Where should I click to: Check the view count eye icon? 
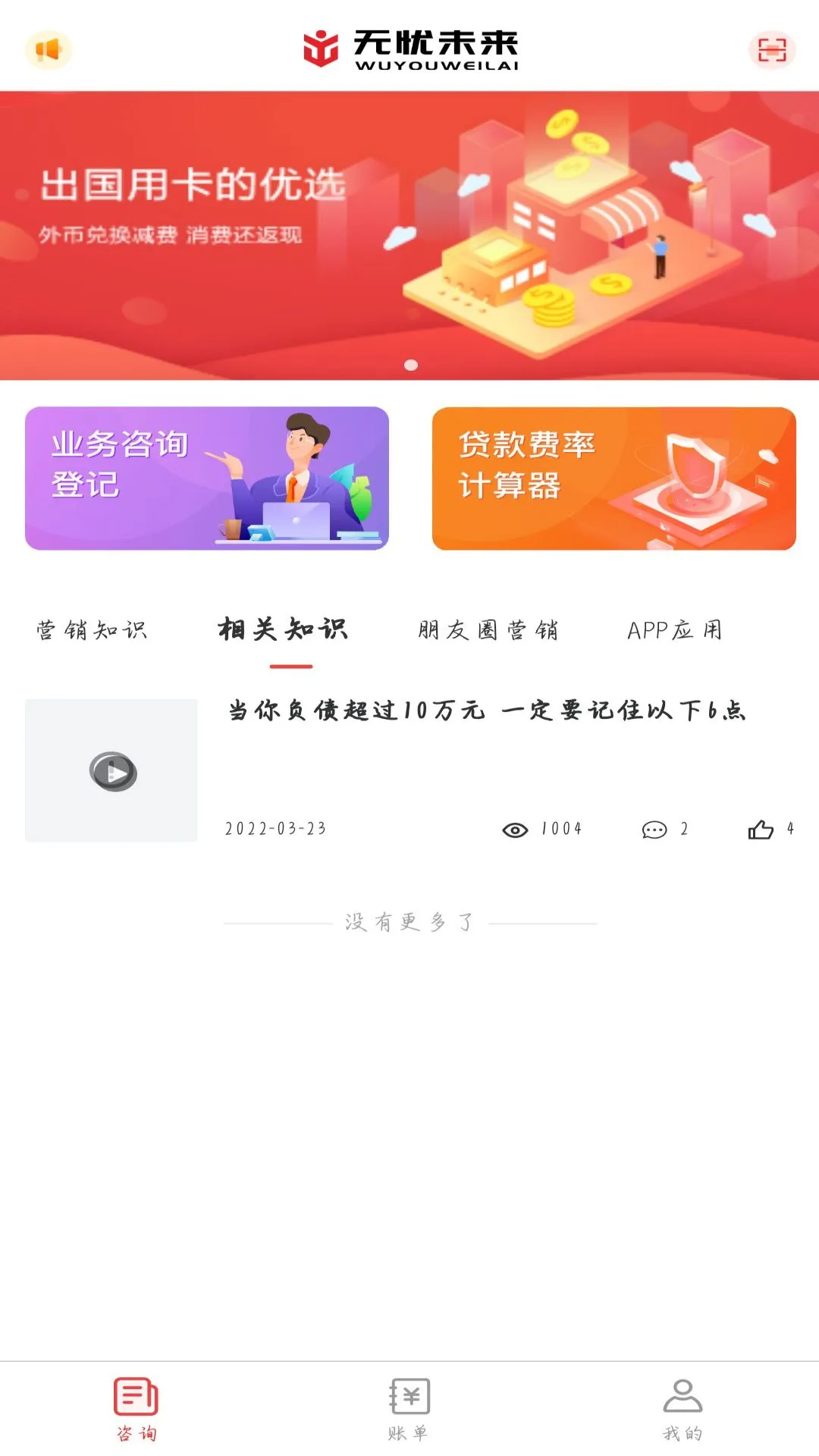(514, 830)
